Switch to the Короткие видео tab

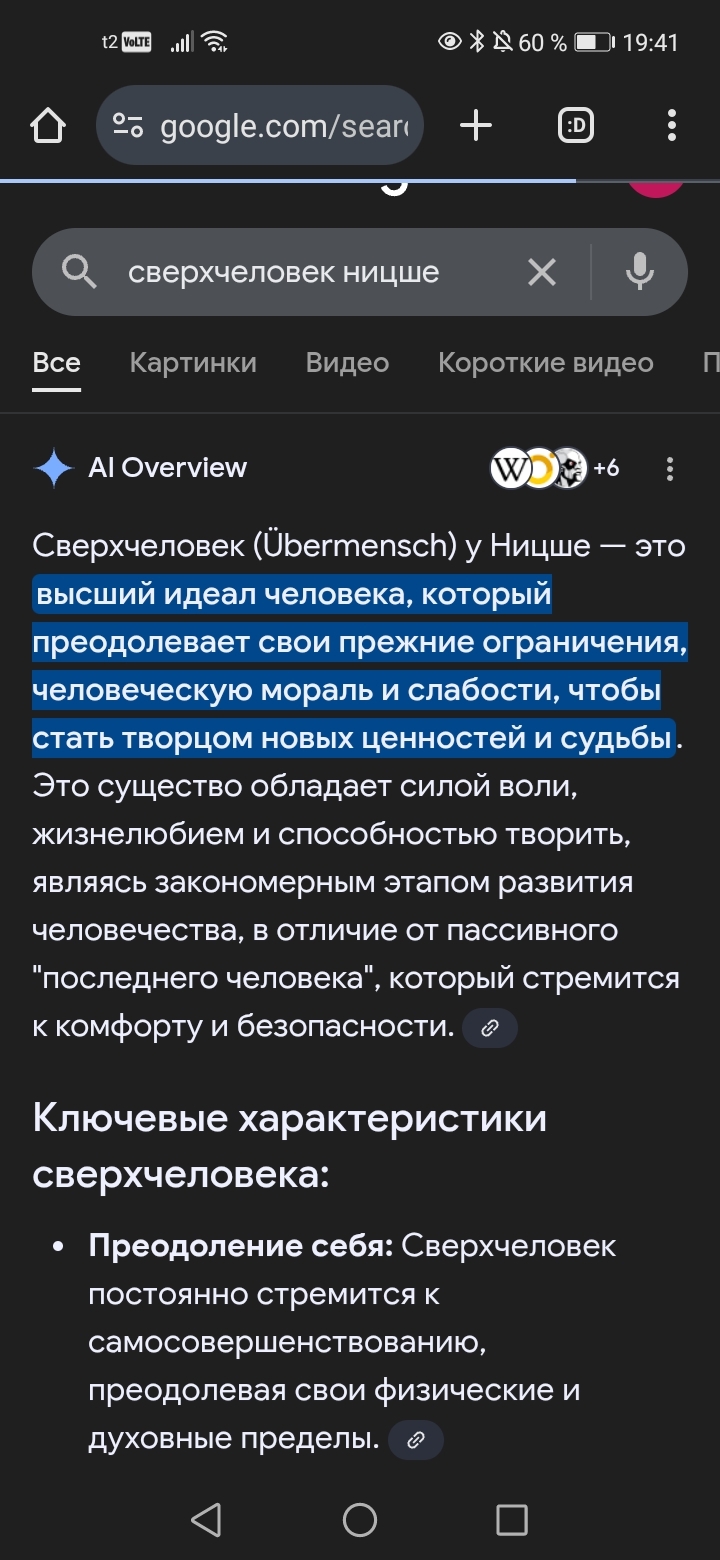[545, 363]
